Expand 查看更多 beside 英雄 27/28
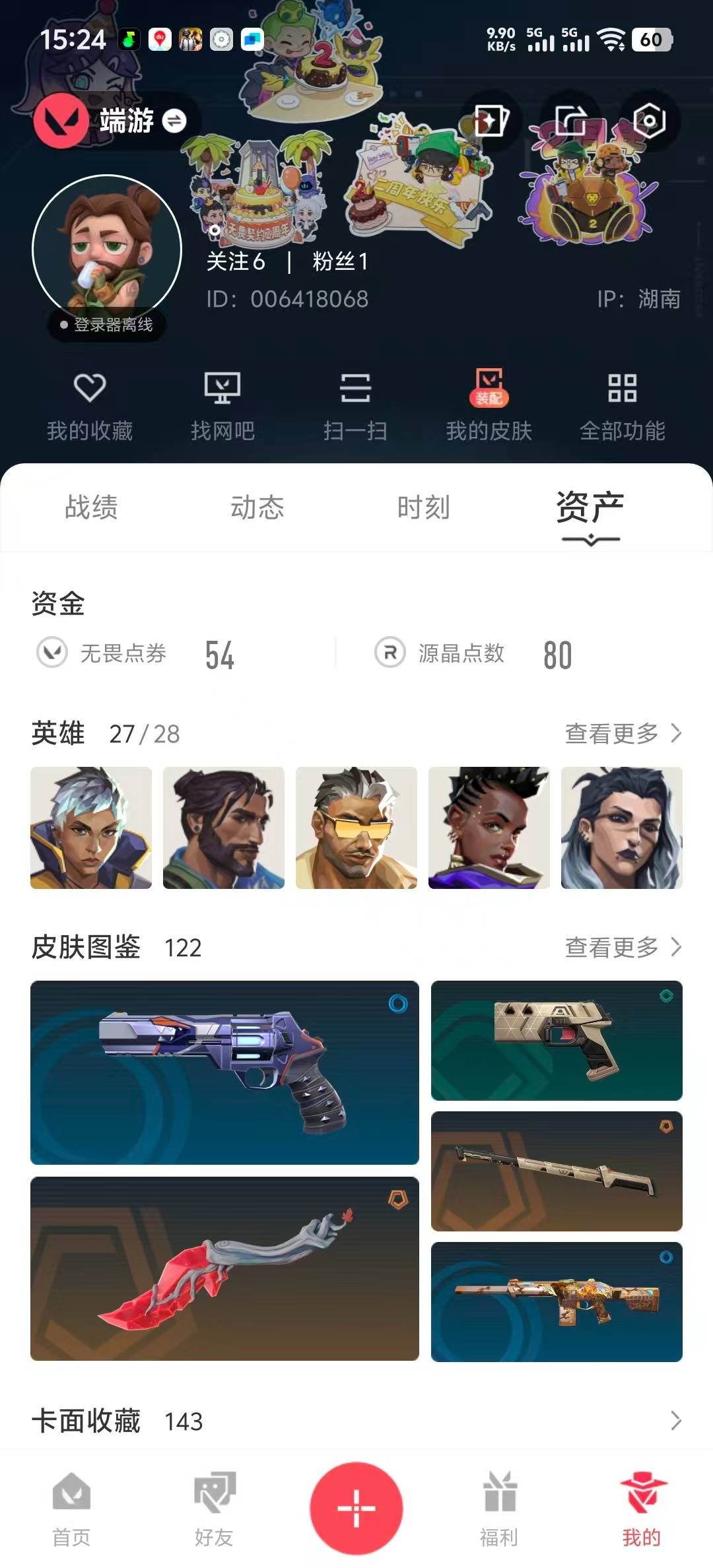Image resolution: width=713 pixels, height=1568 pixels. coord(622,731)
